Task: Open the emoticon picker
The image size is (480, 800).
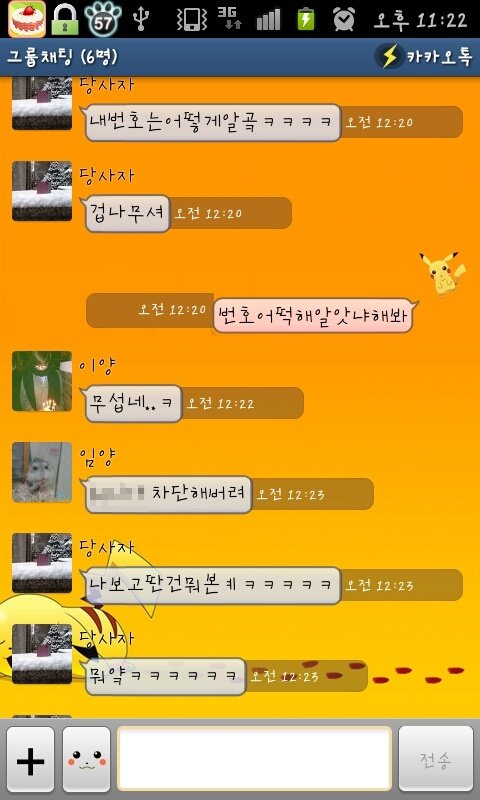Action: pyautogui.click(x=86, y=759)
